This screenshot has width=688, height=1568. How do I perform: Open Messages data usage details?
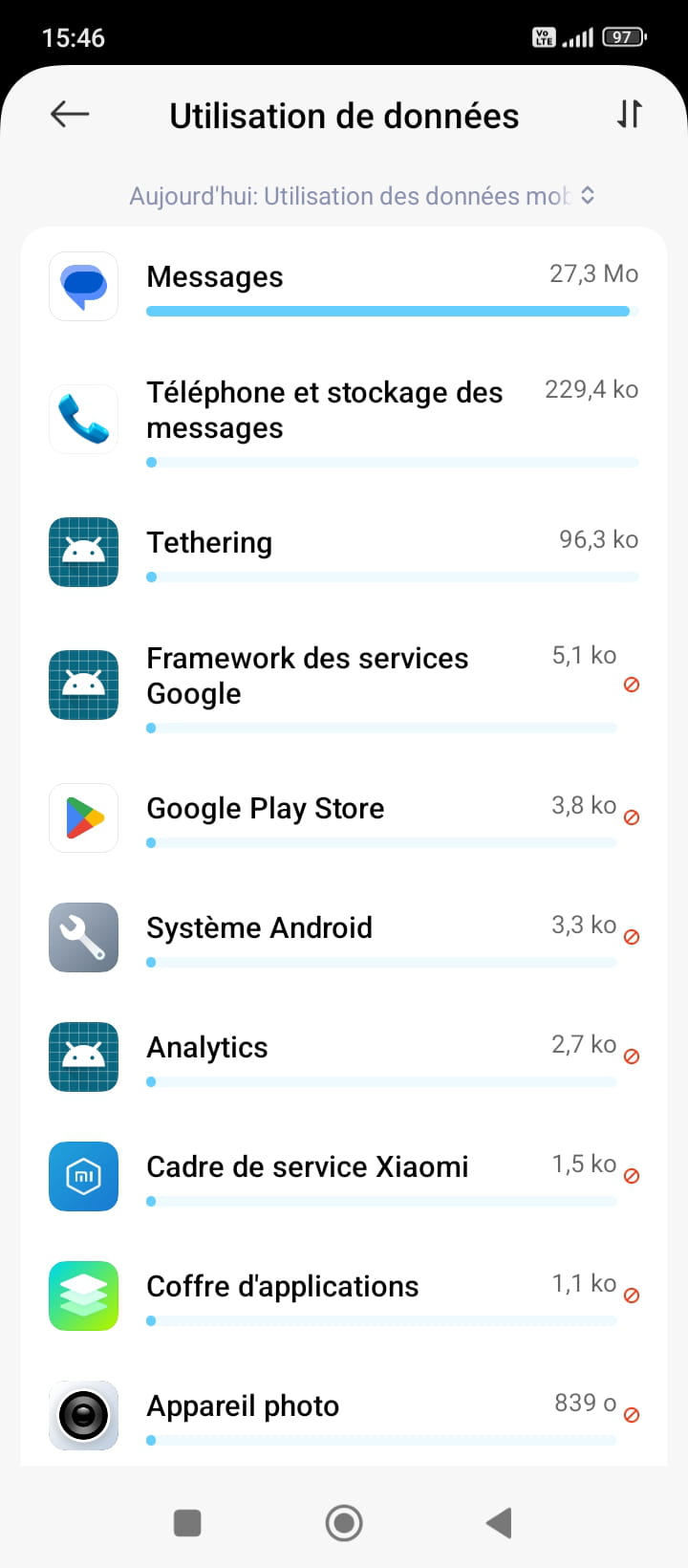click(344, 286)
